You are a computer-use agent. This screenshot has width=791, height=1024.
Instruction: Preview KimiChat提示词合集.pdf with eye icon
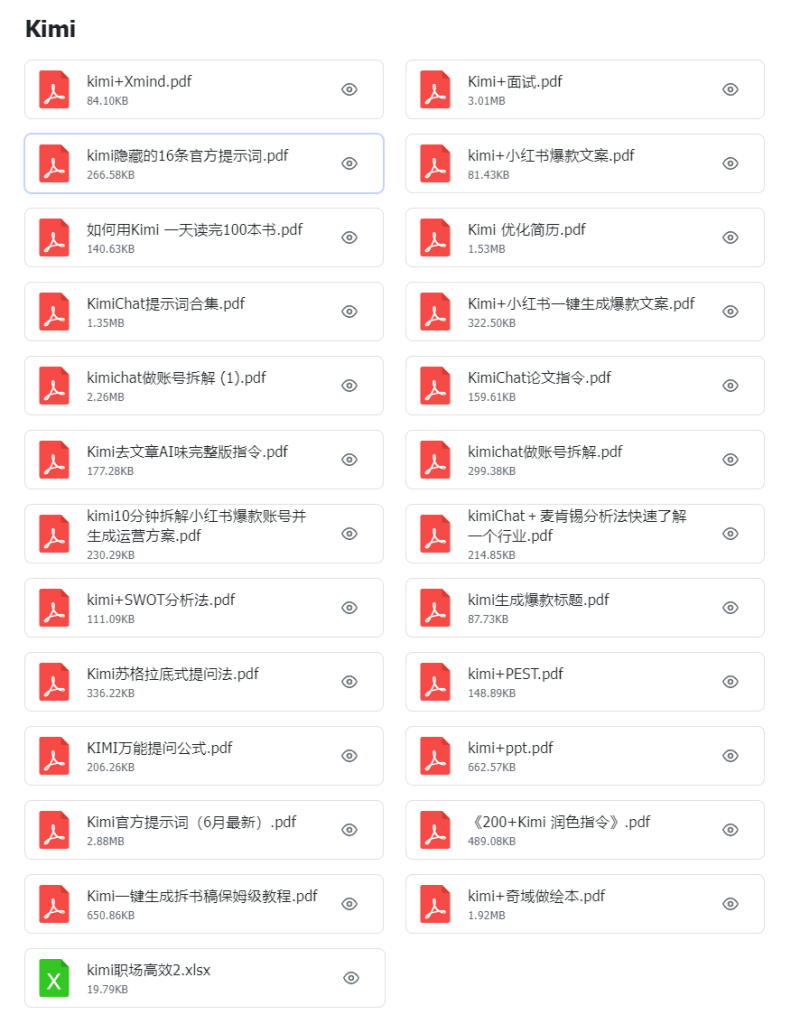click(349, 311)
